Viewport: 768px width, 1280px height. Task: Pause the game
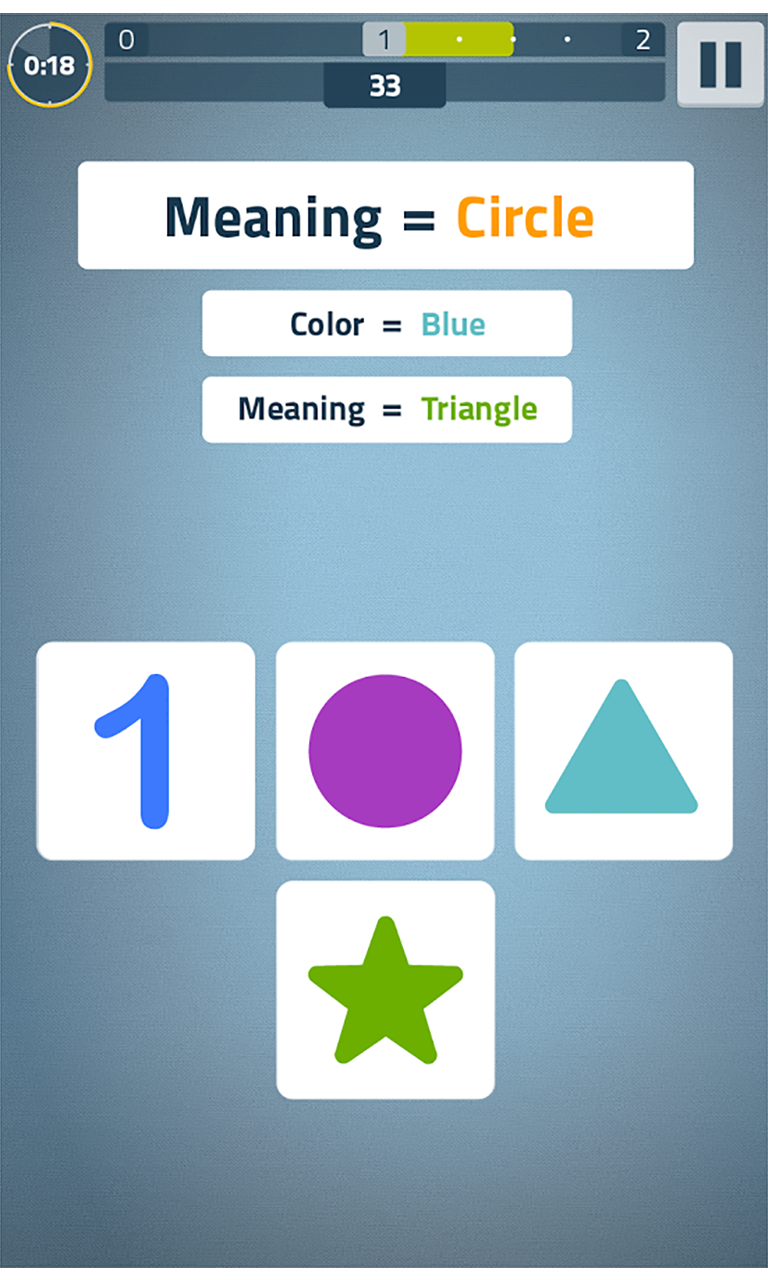click(720, 64)
